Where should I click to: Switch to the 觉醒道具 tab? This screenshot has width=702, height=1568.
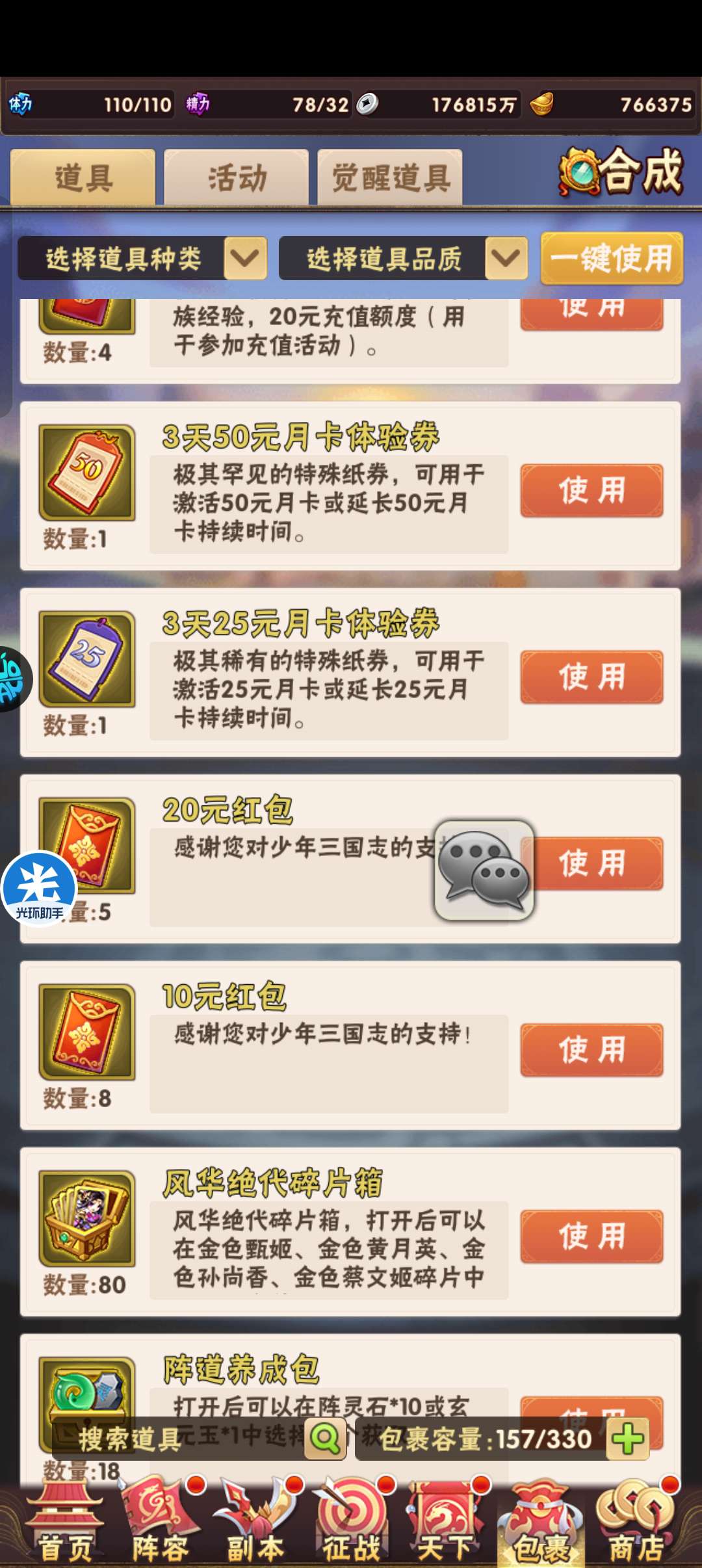(390, 177)
